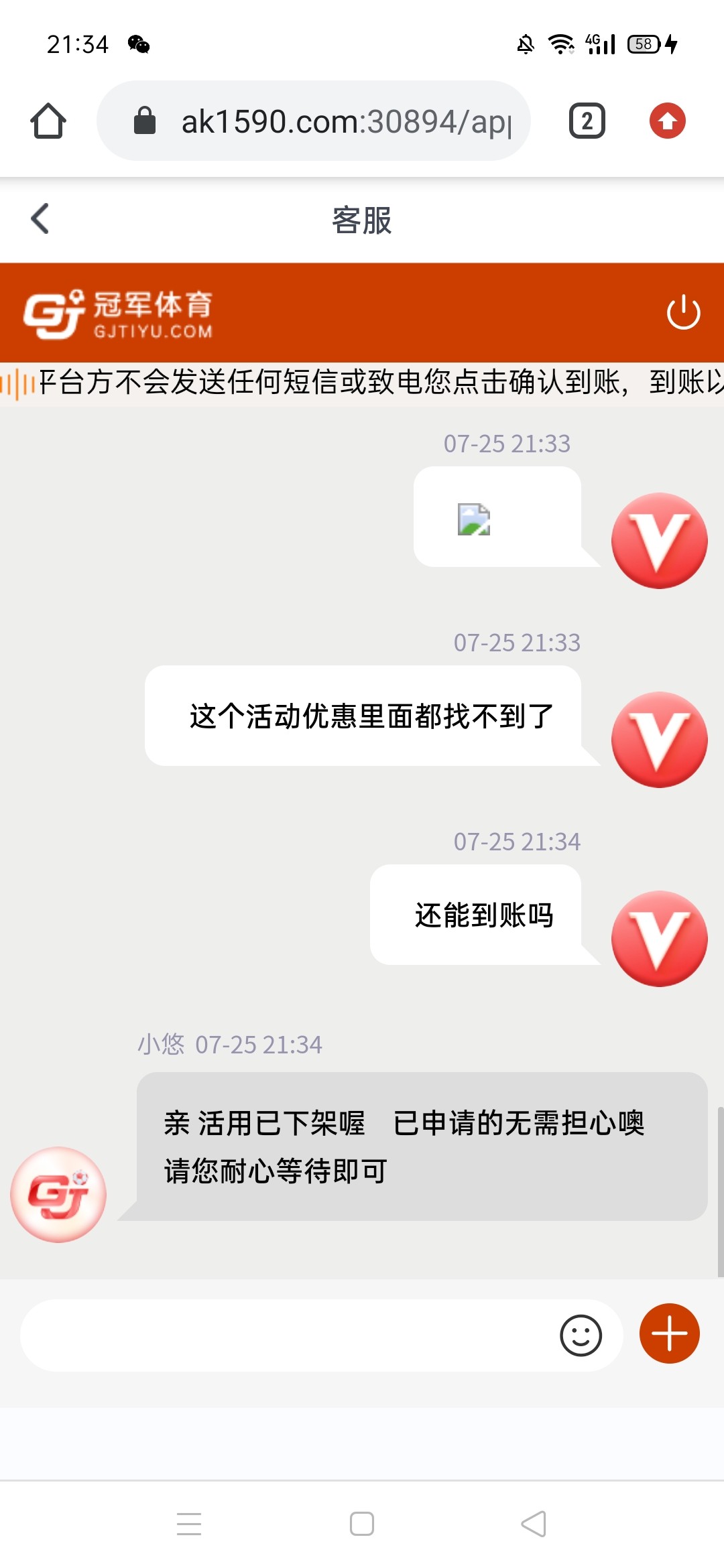Screen dimensions: 724x1568
Task: Open the browser tab switcher
Action: [587, 121]
